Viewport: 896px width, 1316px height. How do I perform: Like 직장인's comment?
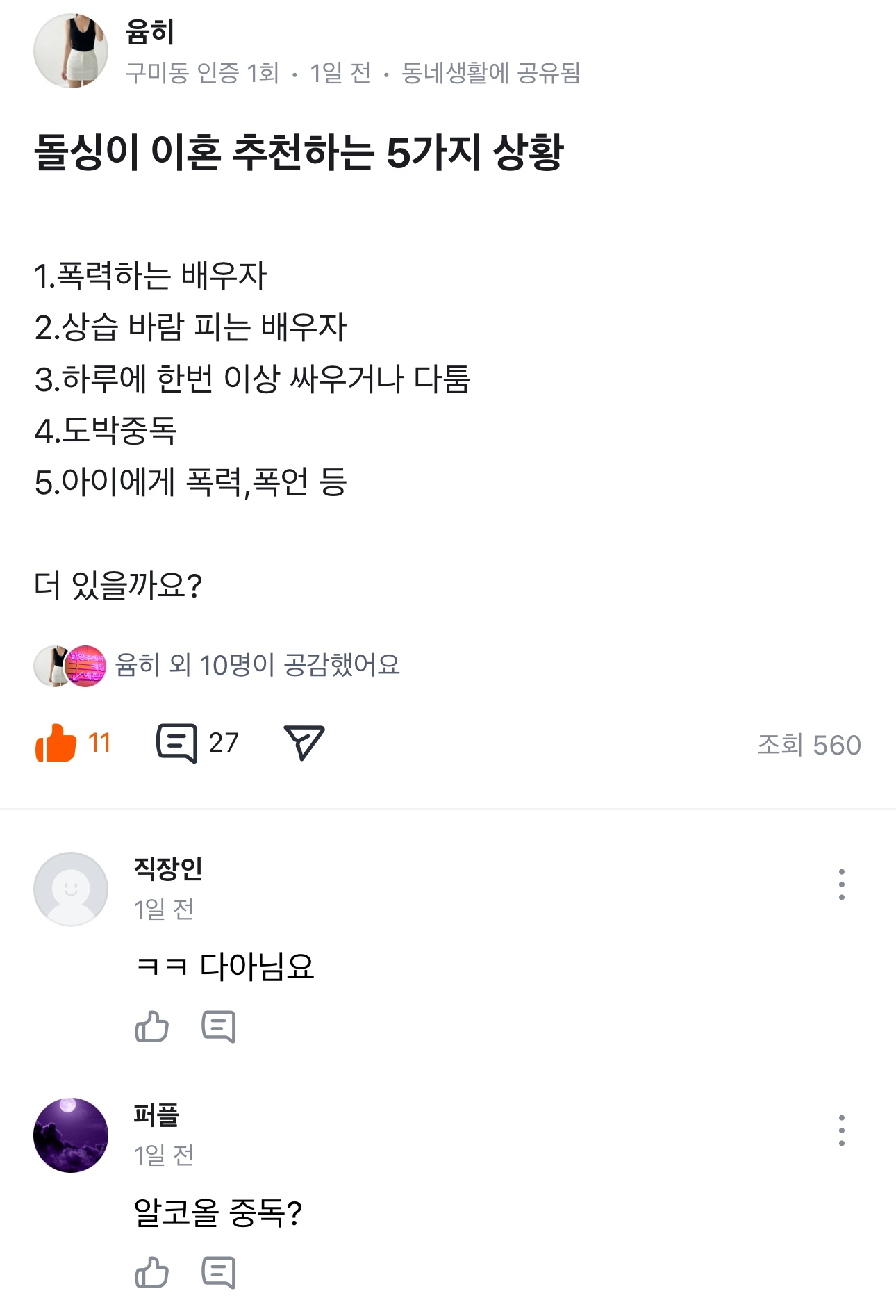[152, 1026]
